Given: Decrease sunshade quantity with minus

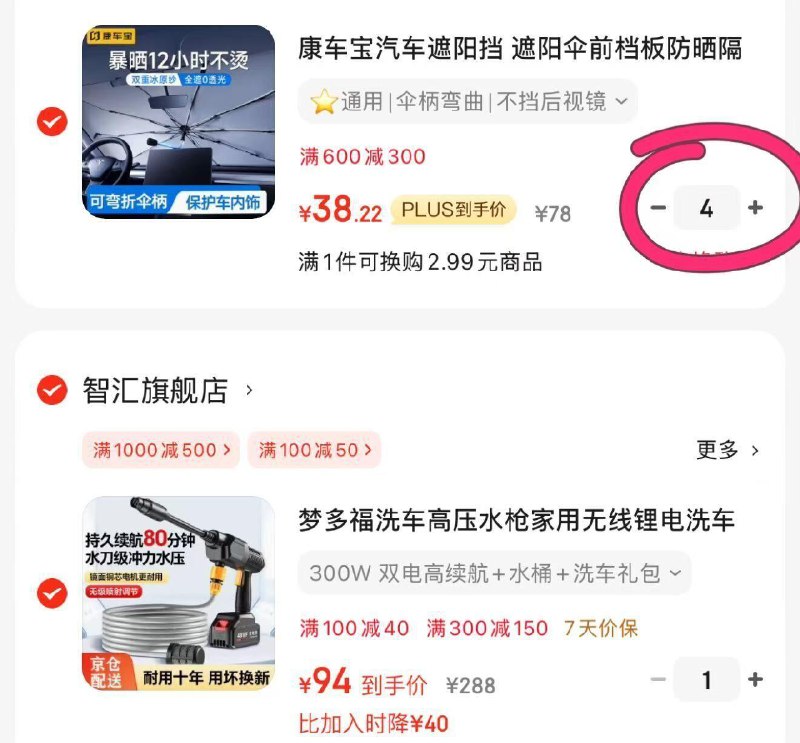Looking at the screenshot, I should click(658, 208).
